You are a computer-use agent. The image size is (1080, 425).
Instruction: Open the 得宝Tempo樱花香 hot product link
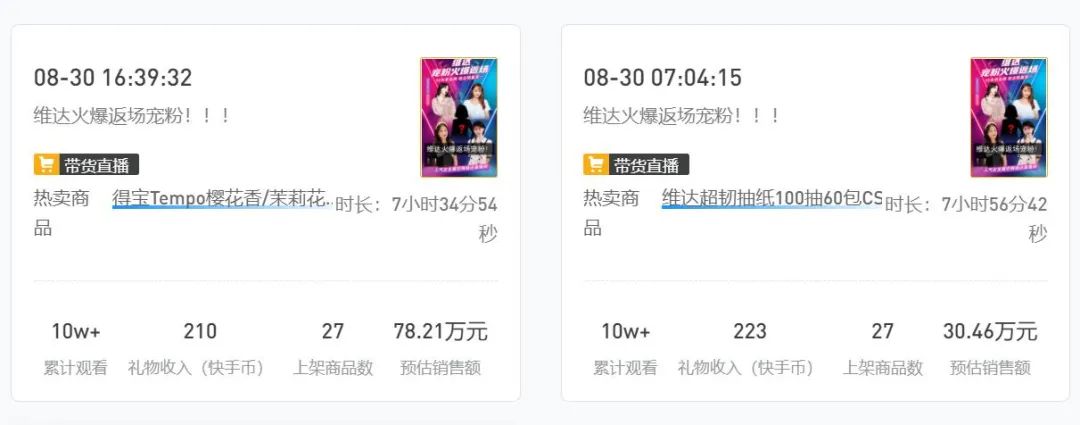coord(222,198)
